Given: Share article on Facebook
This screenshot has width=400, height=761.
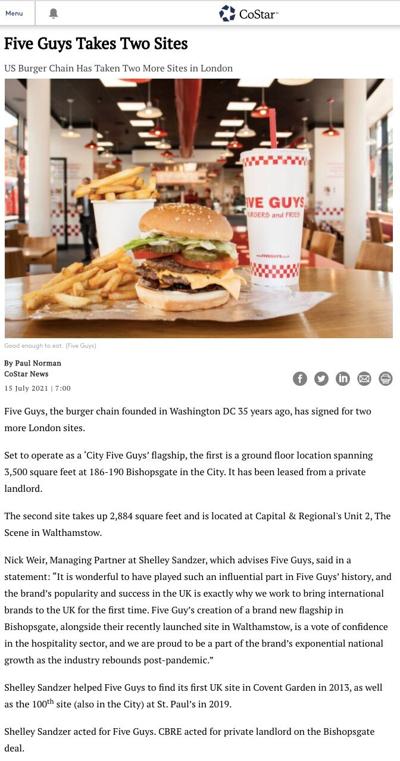Looking at the screenshot, I should coord(300,379).
